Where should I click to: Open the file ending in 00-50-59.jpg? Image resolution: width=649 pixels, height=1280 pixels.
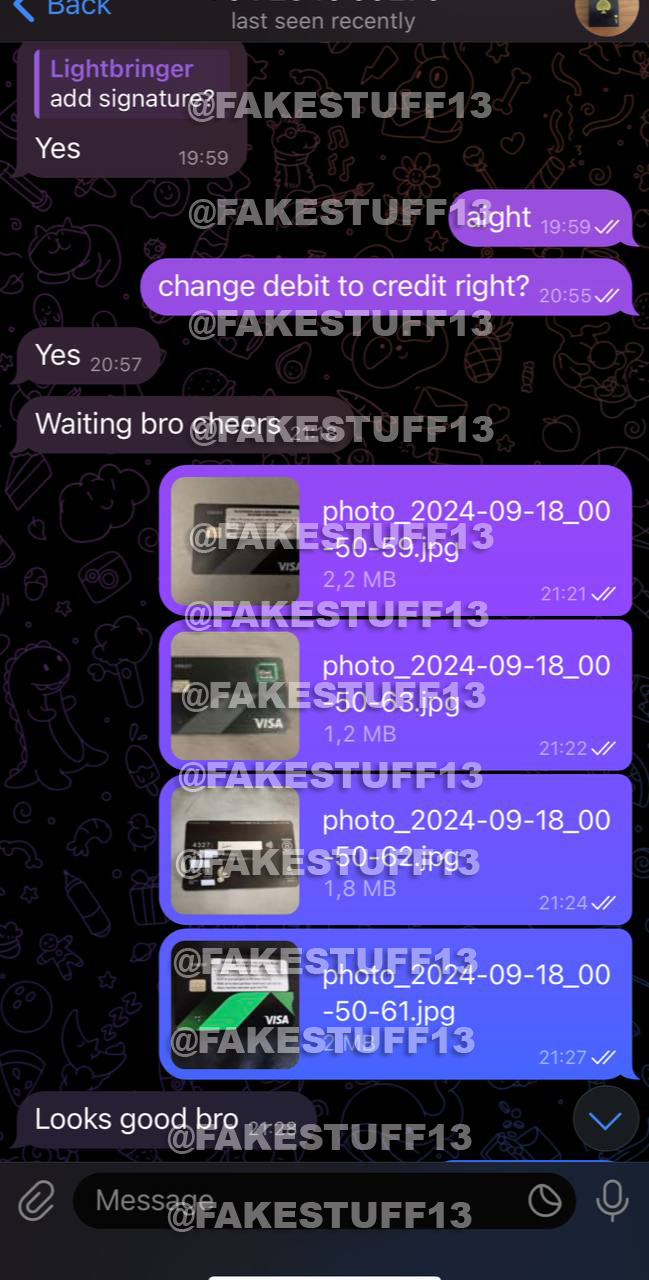pyautogui.click(x=235, y=541)
